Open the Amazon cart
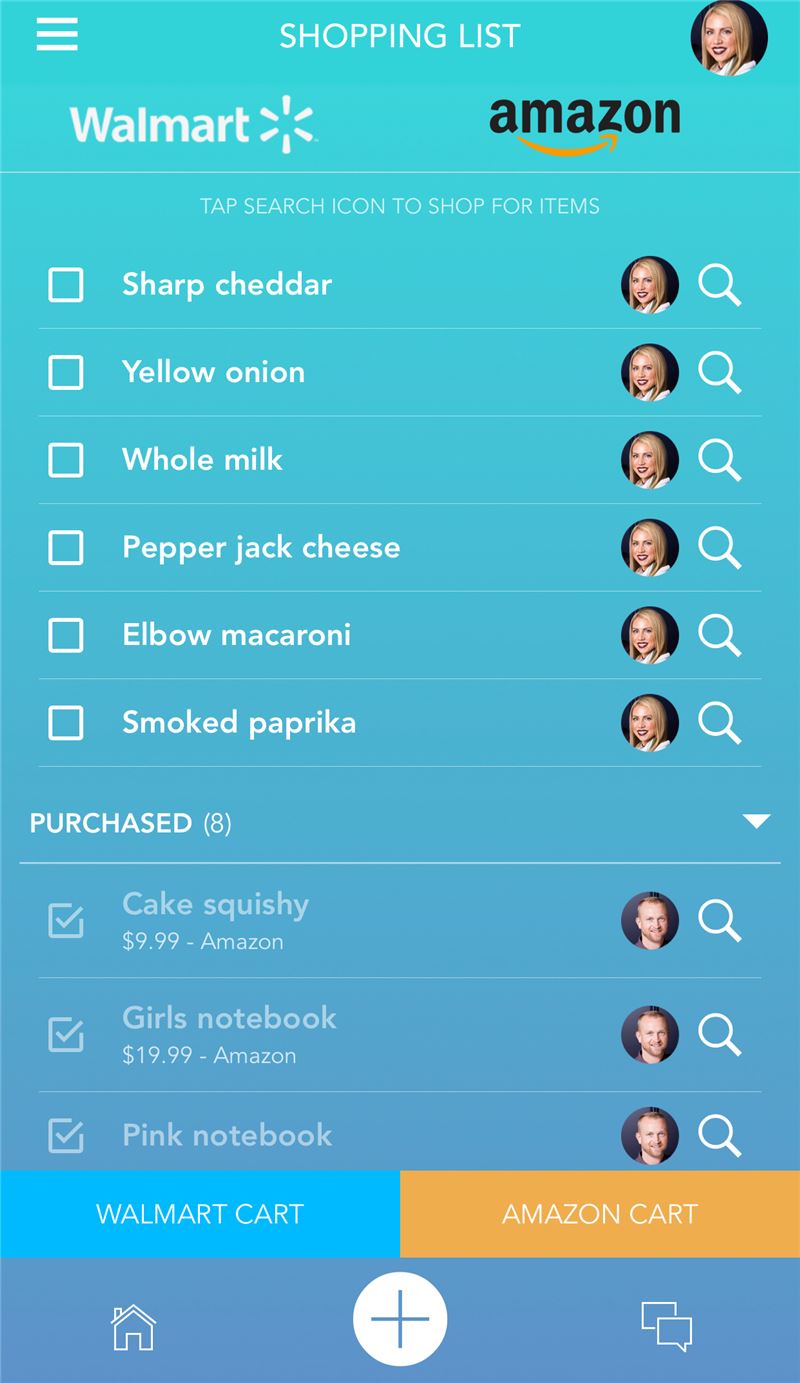This screenshot has width=800, height=1383. click(600, 1214)
